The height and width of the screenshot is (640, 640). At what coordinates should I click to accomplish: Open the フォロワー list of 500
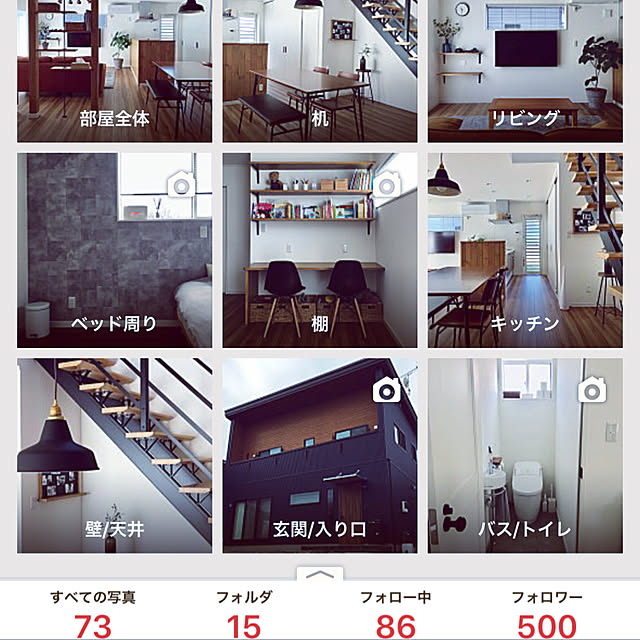(x=544, y=612)
